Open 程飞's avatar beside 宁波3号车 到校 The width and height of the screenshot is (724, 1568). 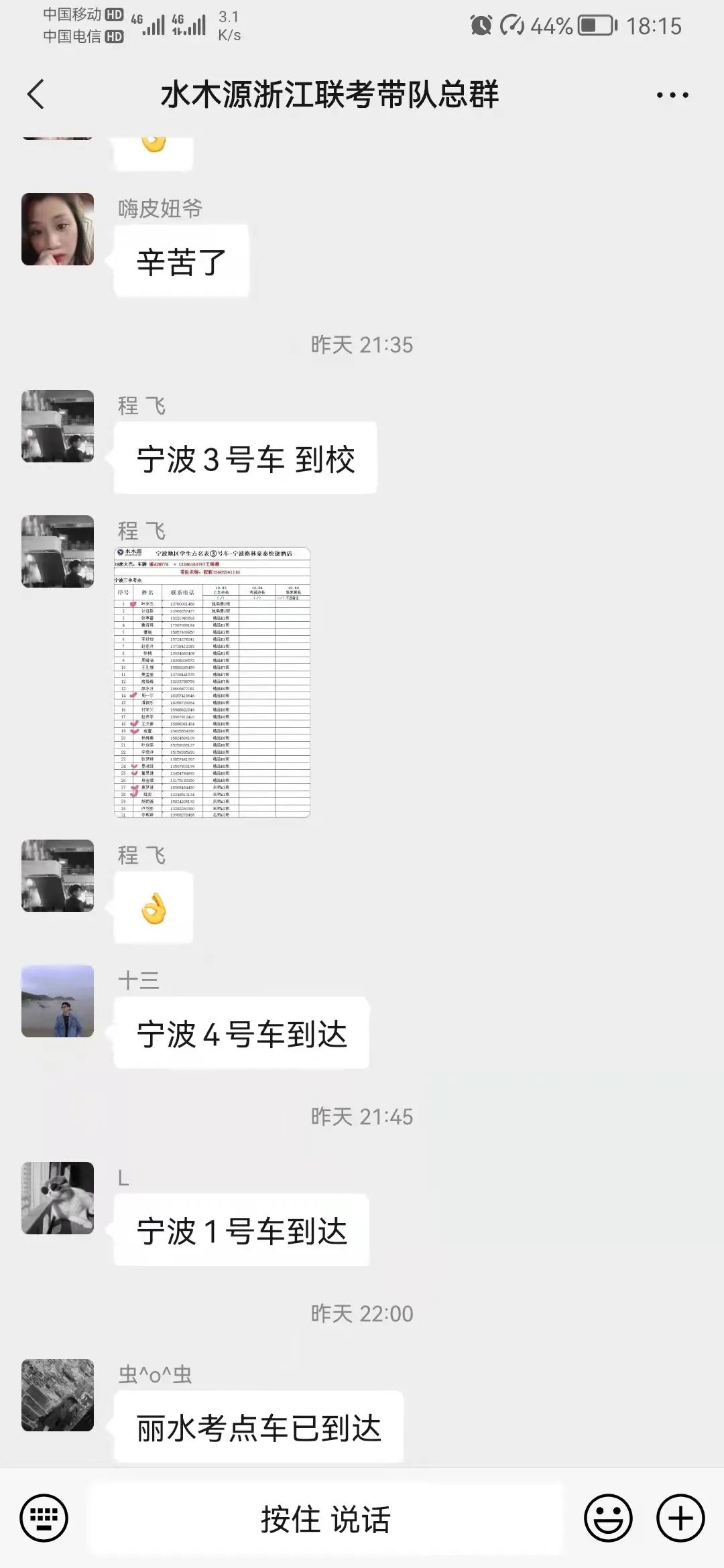(x=58, y=426)
